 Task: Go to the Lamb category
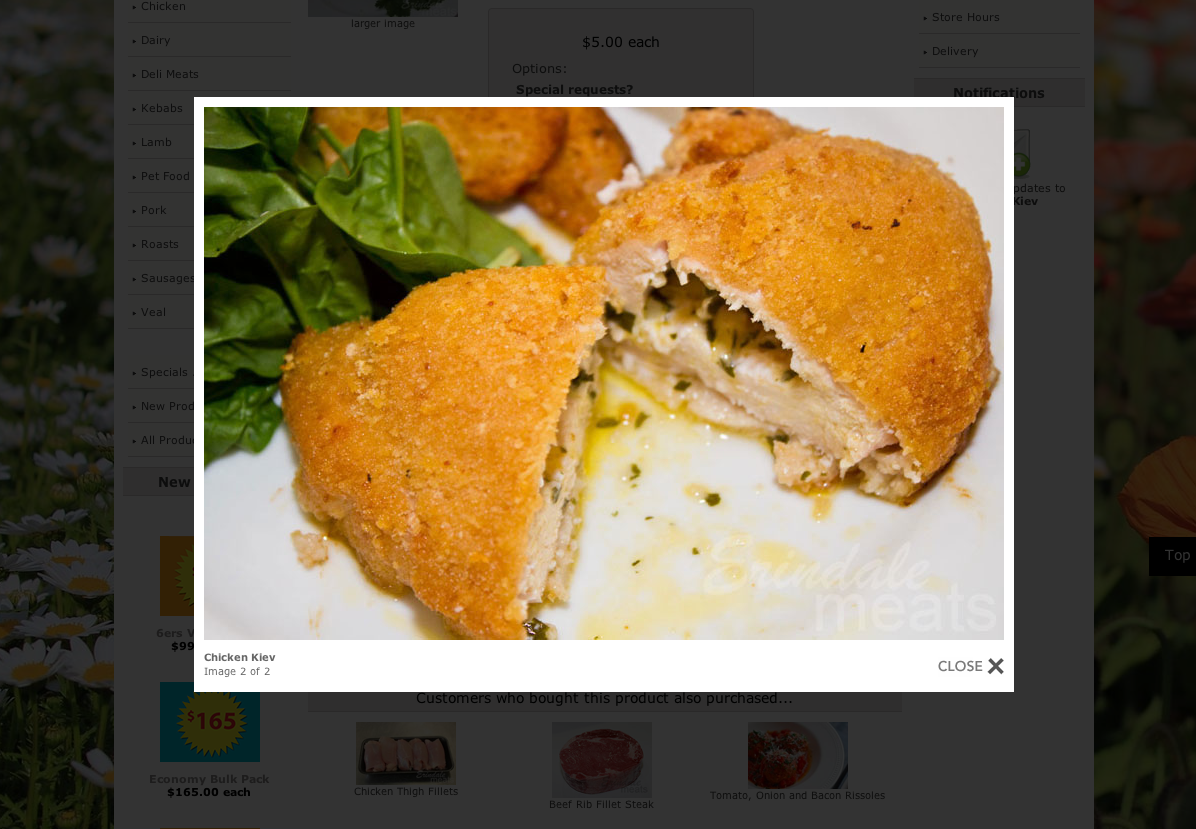[x=156, y=142]
